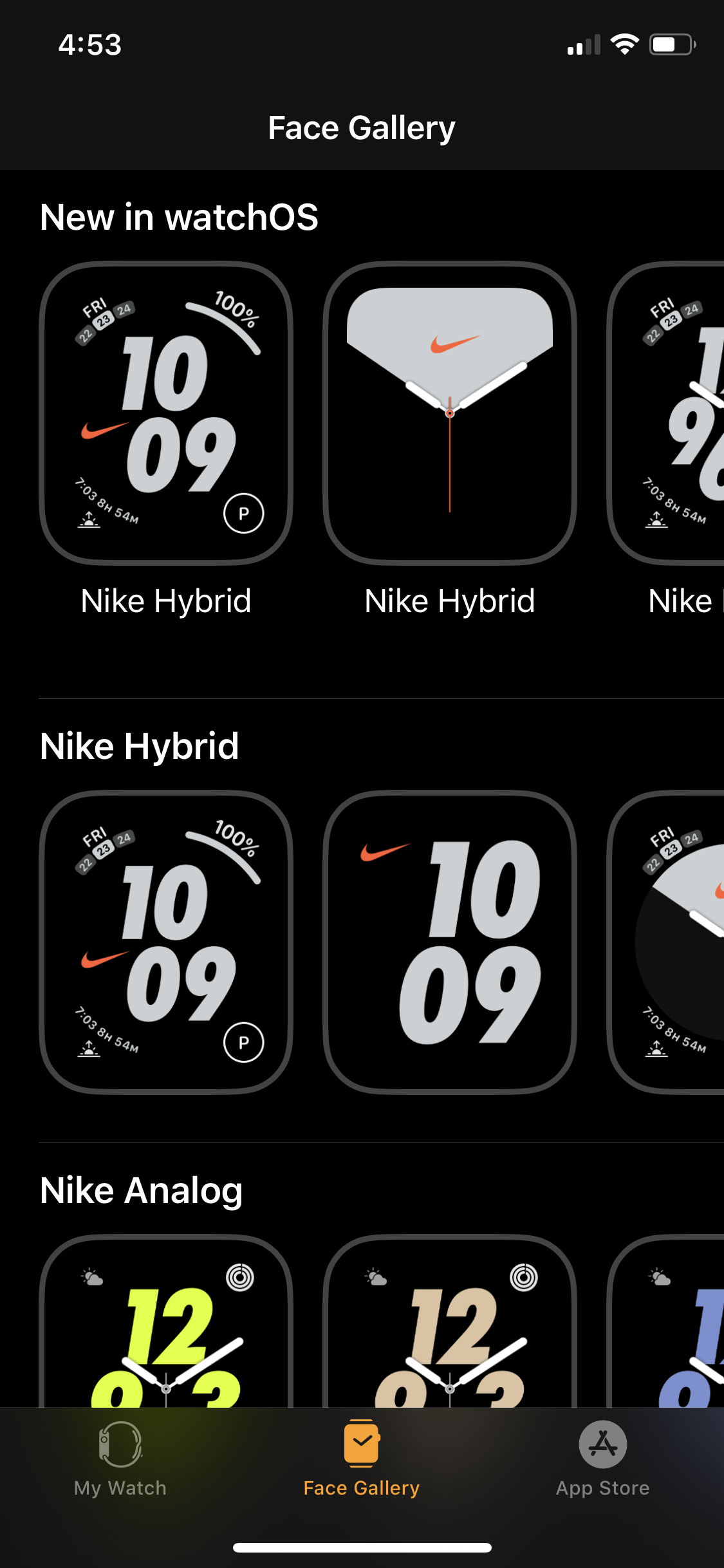The width and height of the screenshot is (724, 1568).
Task: Open the partially visible third face under New in watchOS
Action: point(665,413)
